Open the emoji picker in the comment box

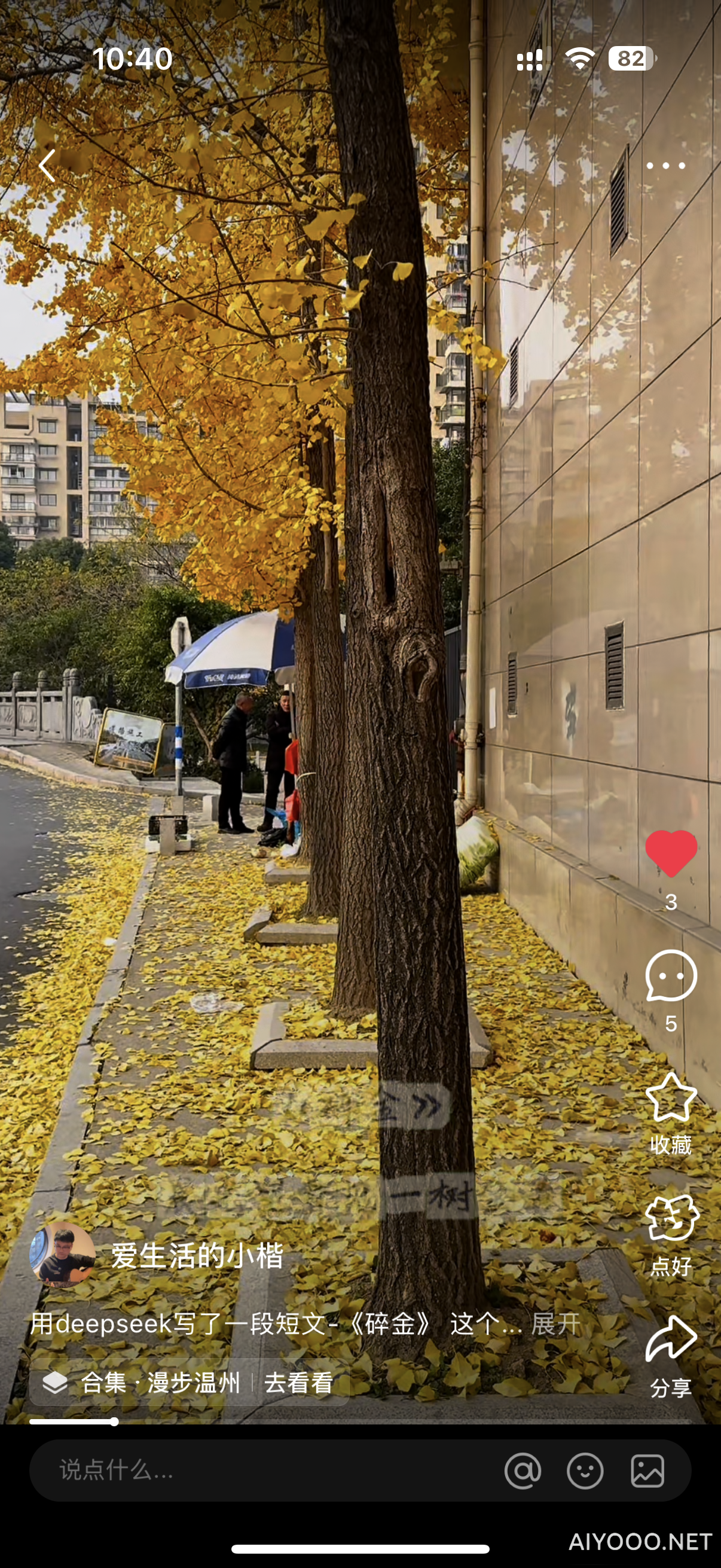585,1471
